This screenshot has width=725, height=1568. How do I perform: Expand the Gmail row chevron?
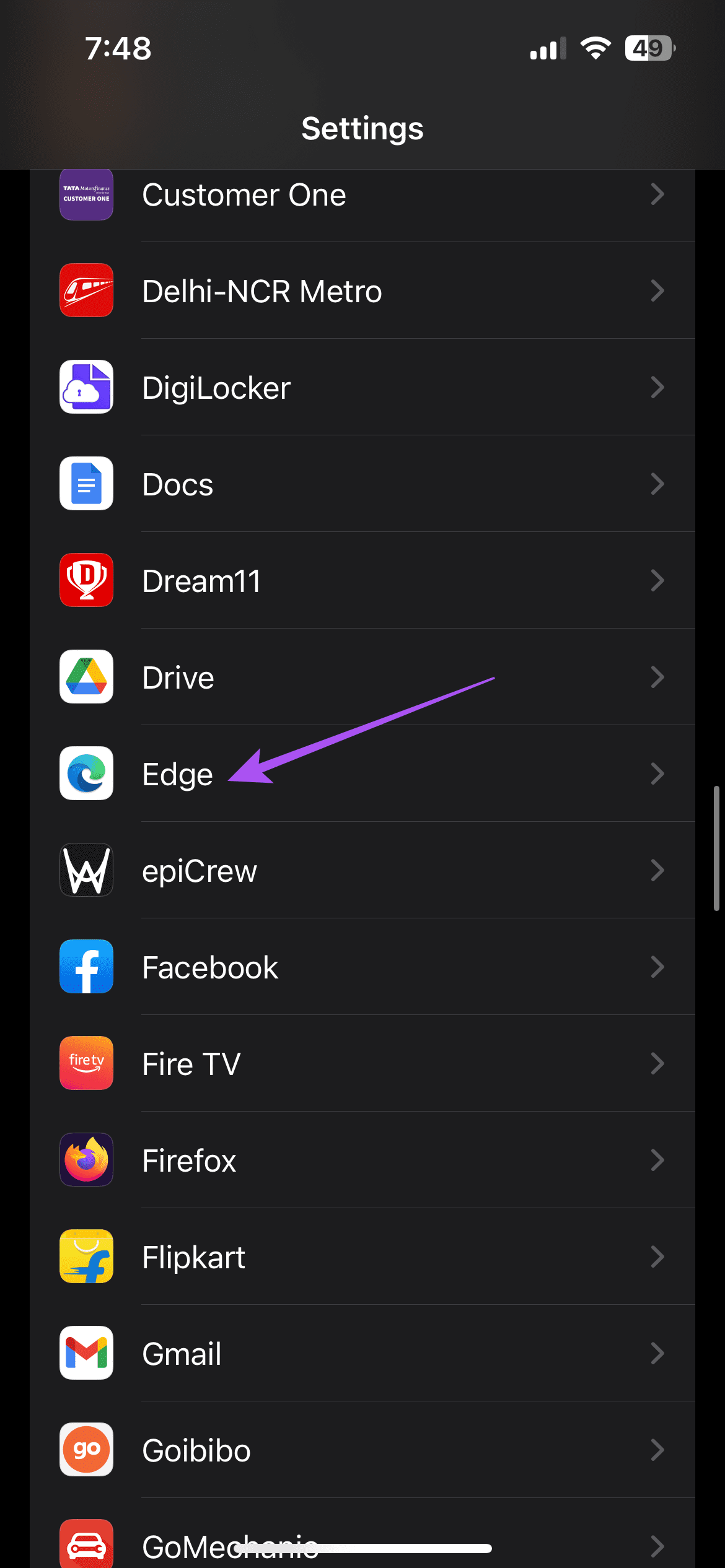[x=658, y=1352]
